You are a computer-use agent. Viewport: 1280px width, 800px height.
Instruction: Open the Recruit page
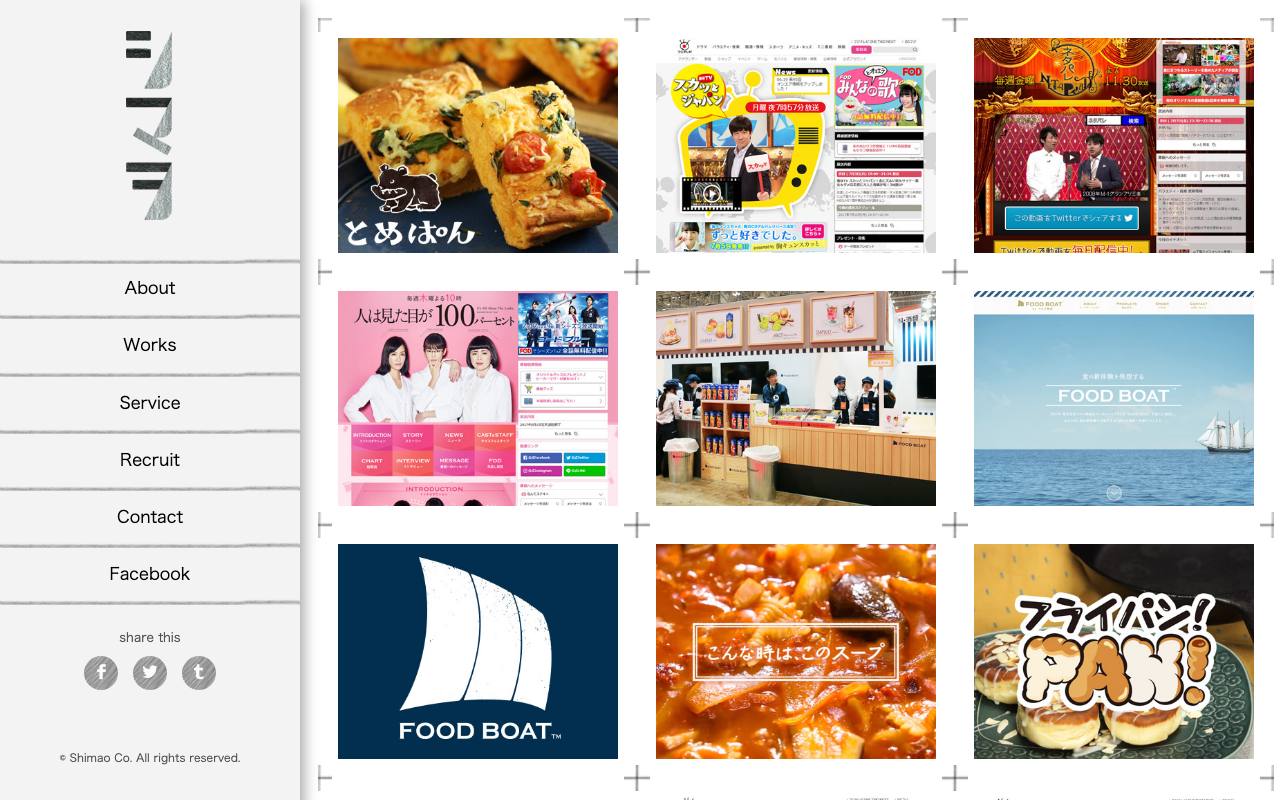pyautogui.click(x=150, y=460)
